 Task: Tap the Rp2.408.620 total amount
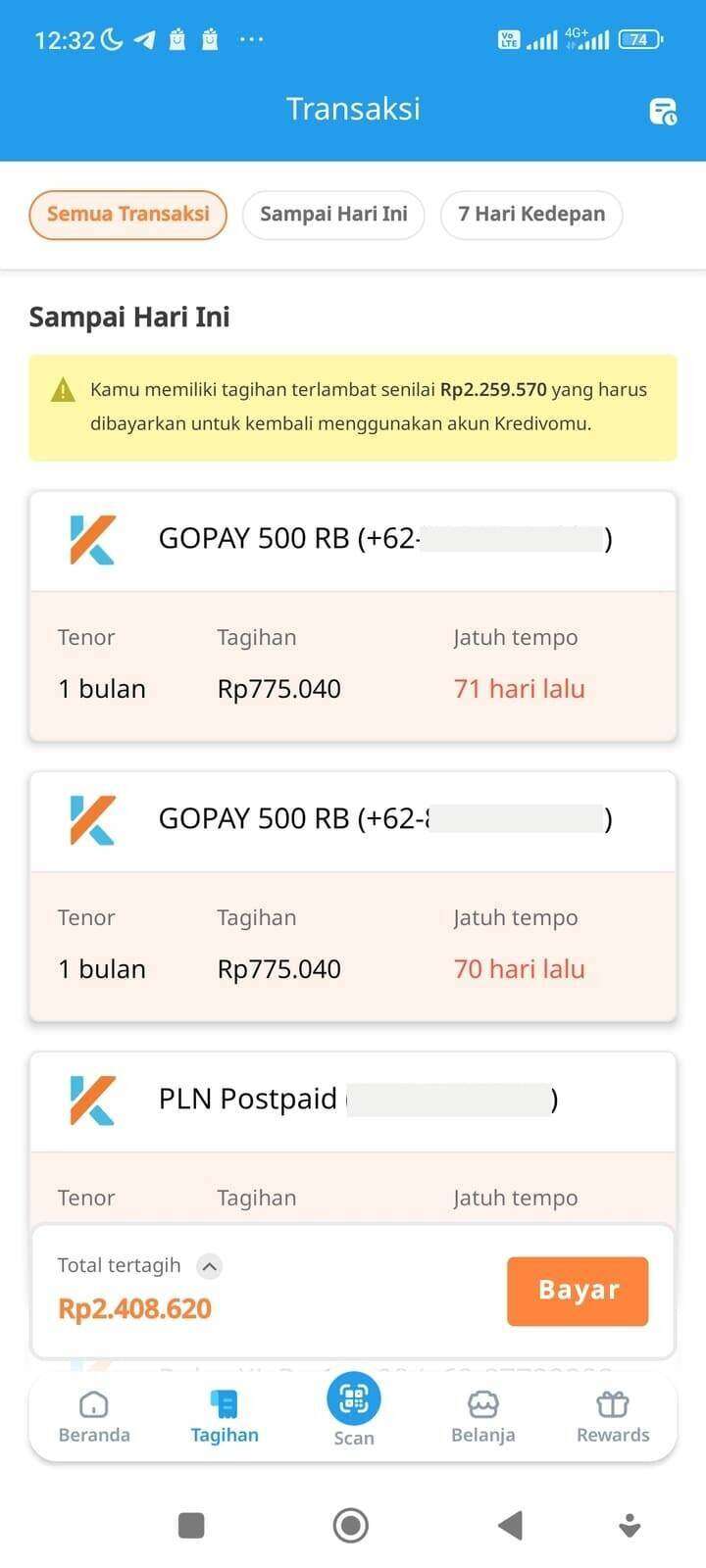coord(134,1308)
